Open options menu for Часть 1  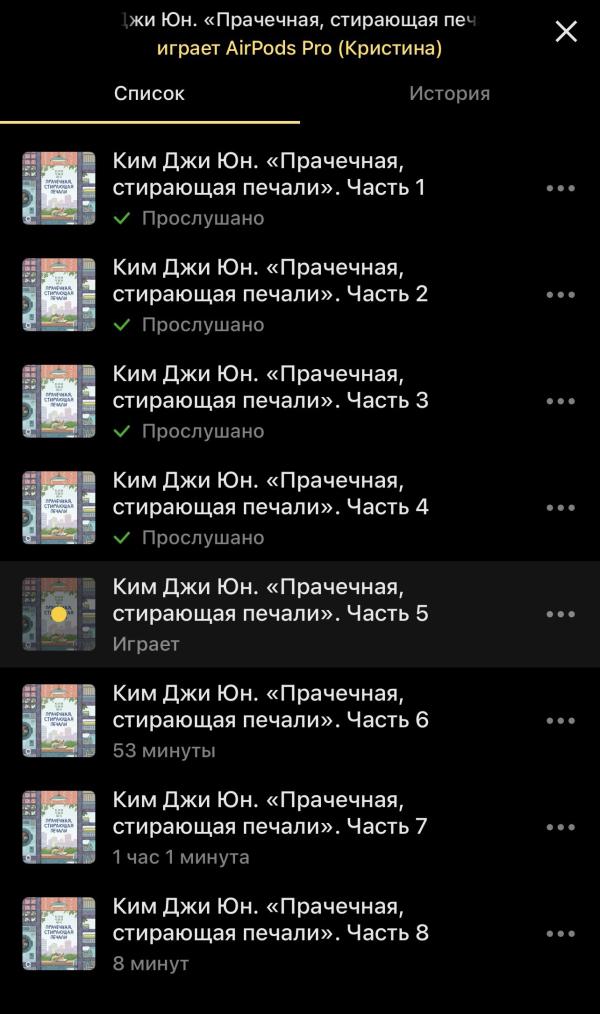click(x=560, y=188)
